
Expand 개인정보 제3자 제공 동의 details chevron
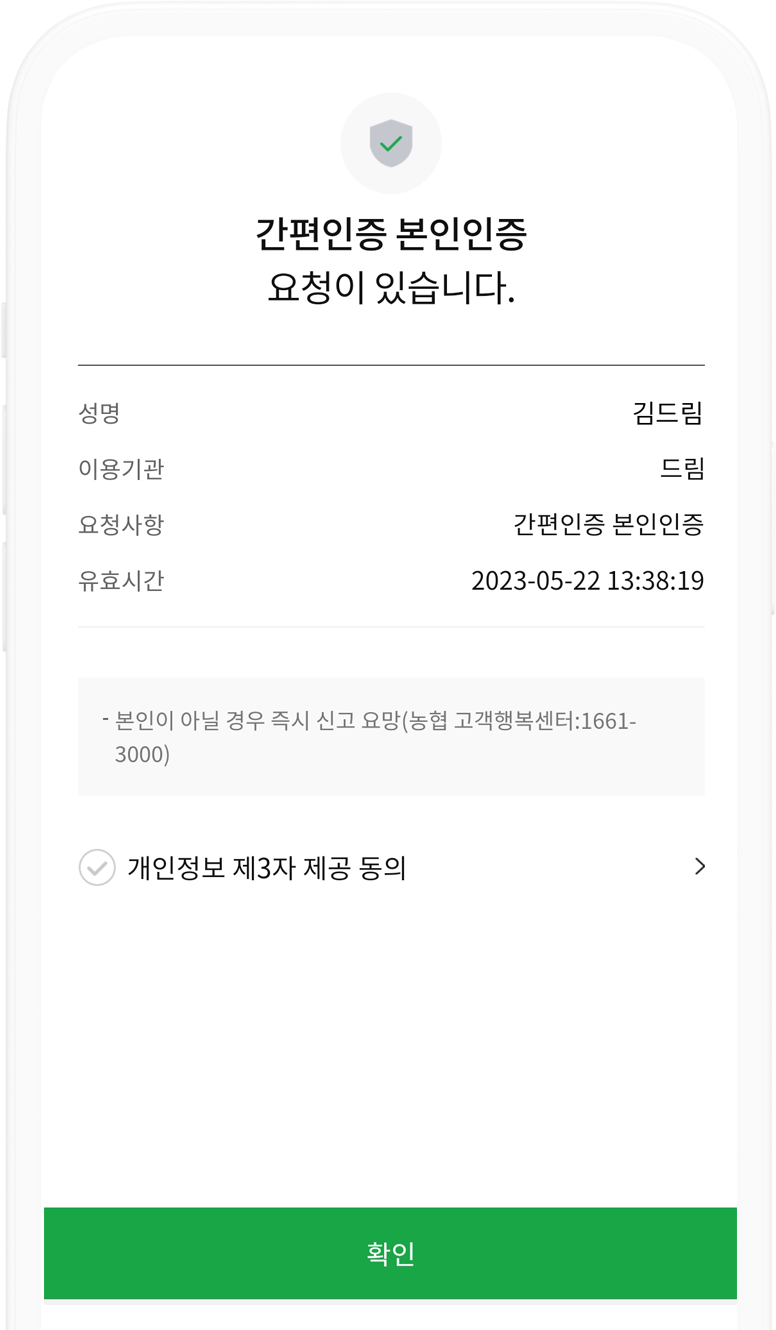pos(699,867)
